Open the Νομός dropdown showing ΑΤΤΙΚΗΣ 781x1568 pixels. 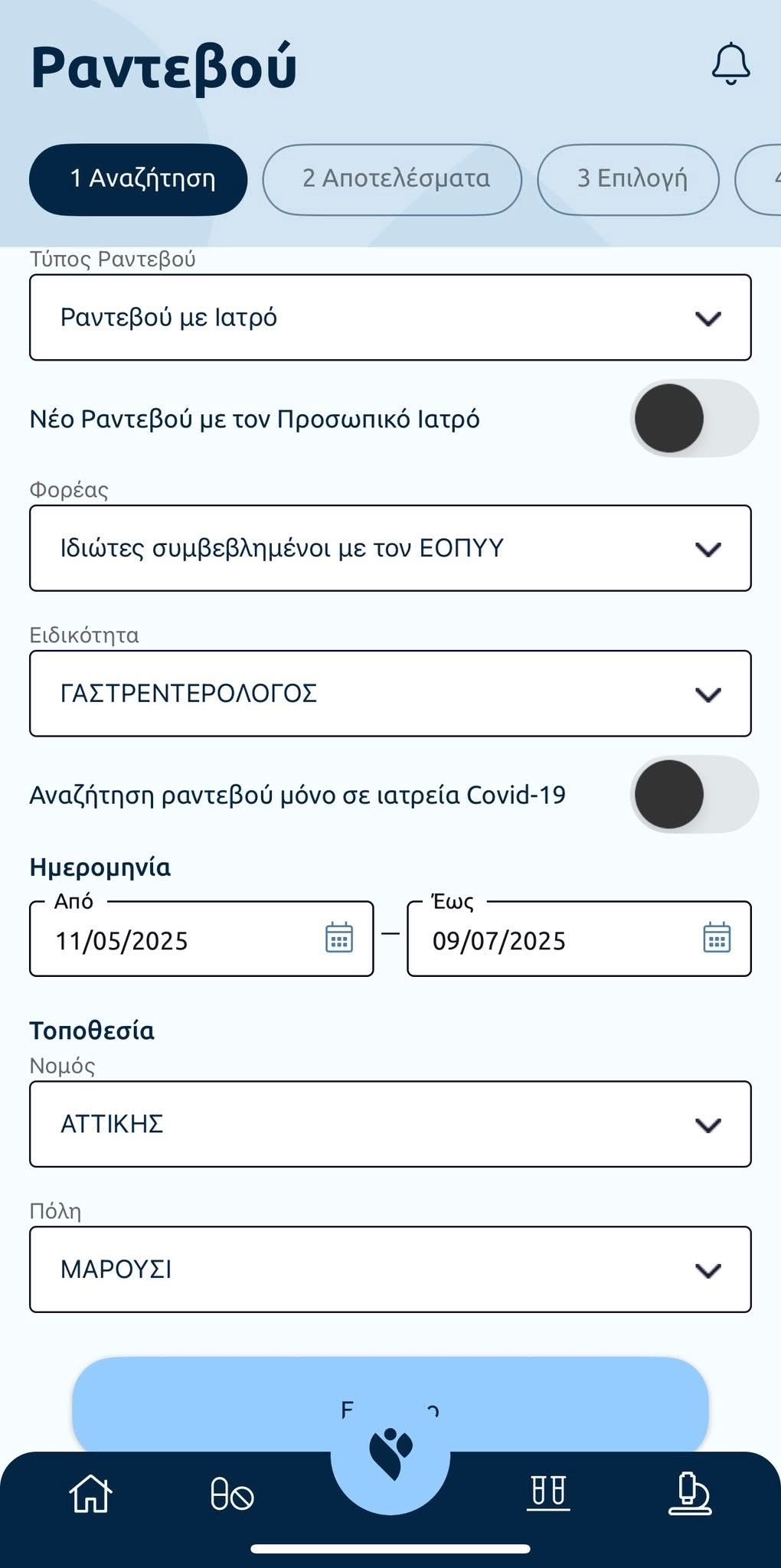tap(390, 1124)
